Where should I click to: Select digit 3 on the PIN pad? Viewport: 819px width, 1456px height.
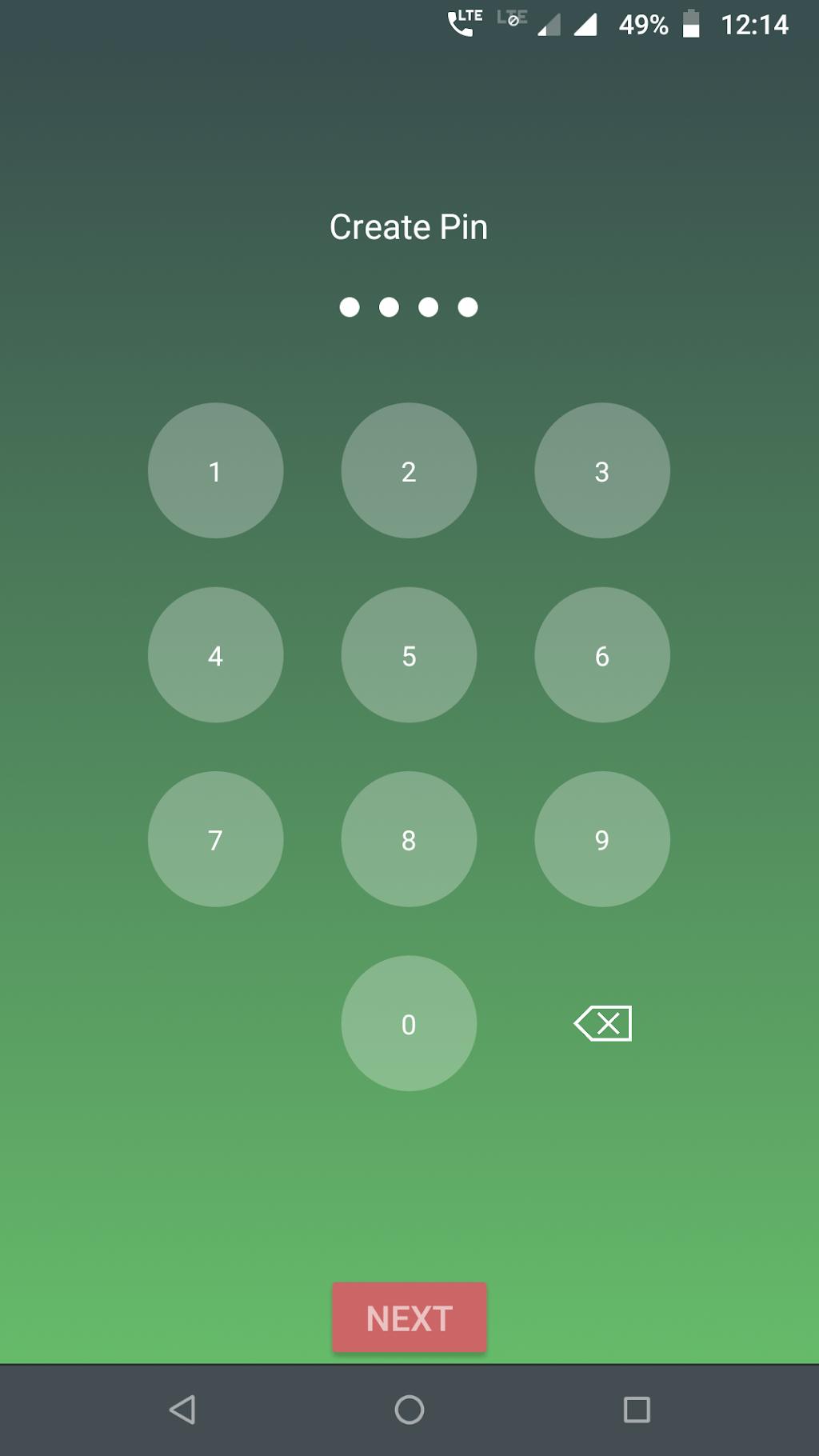[602, 470]
